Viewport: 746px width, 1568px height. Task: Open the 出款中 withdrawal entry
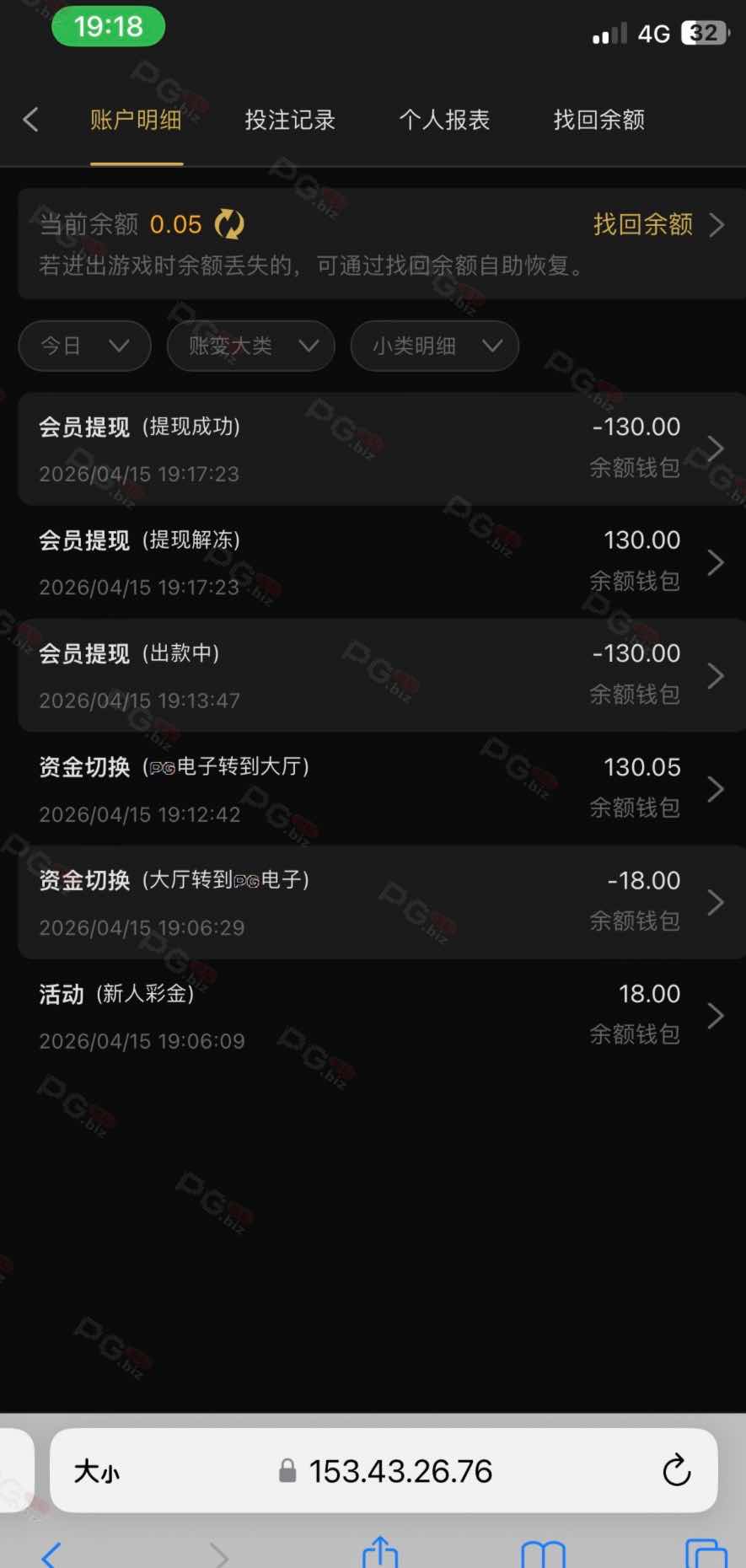379,675
